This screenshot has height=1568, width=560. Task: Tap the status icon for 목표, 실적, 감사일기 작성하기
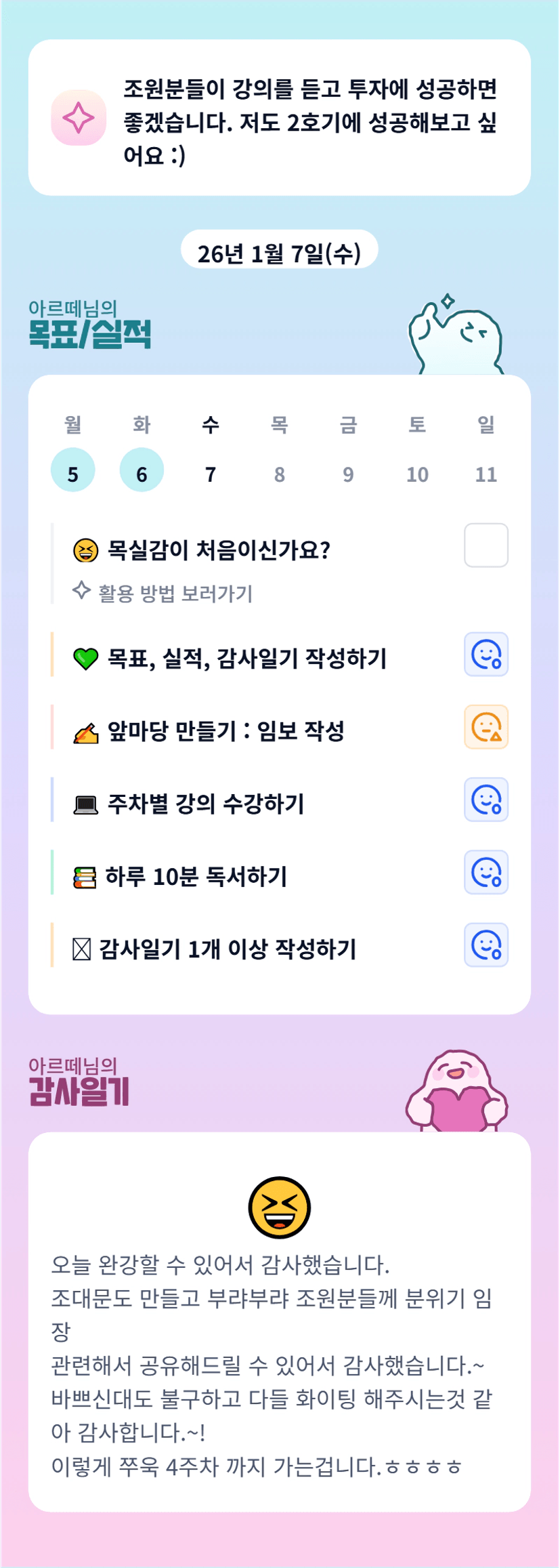[486, 655]
